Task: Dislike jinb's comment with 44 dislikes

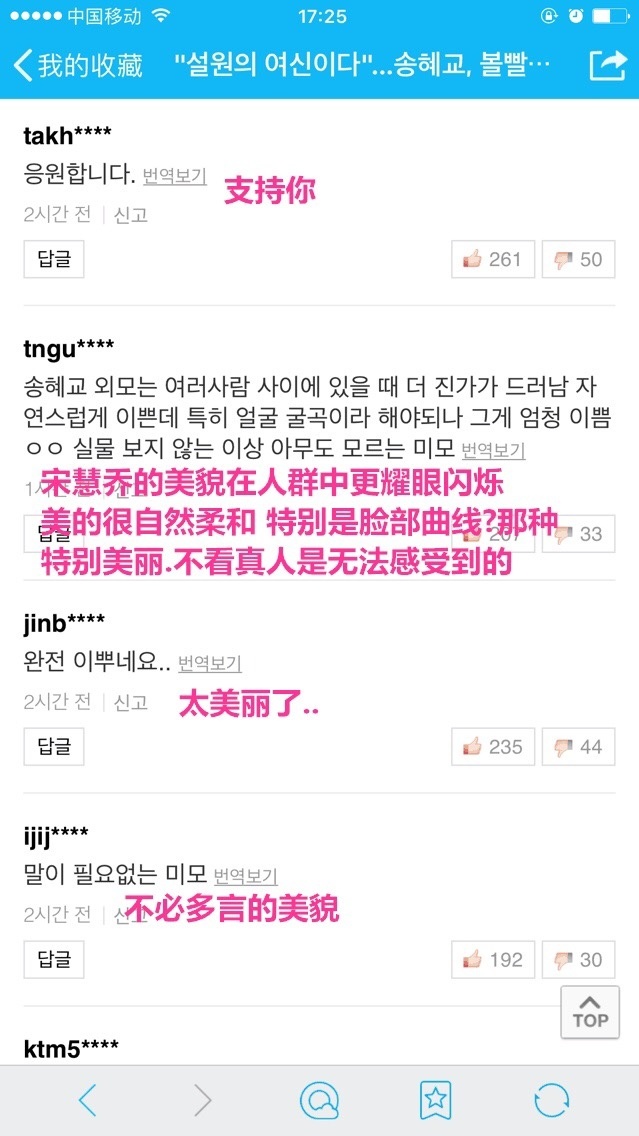Action: coord(579,747)
